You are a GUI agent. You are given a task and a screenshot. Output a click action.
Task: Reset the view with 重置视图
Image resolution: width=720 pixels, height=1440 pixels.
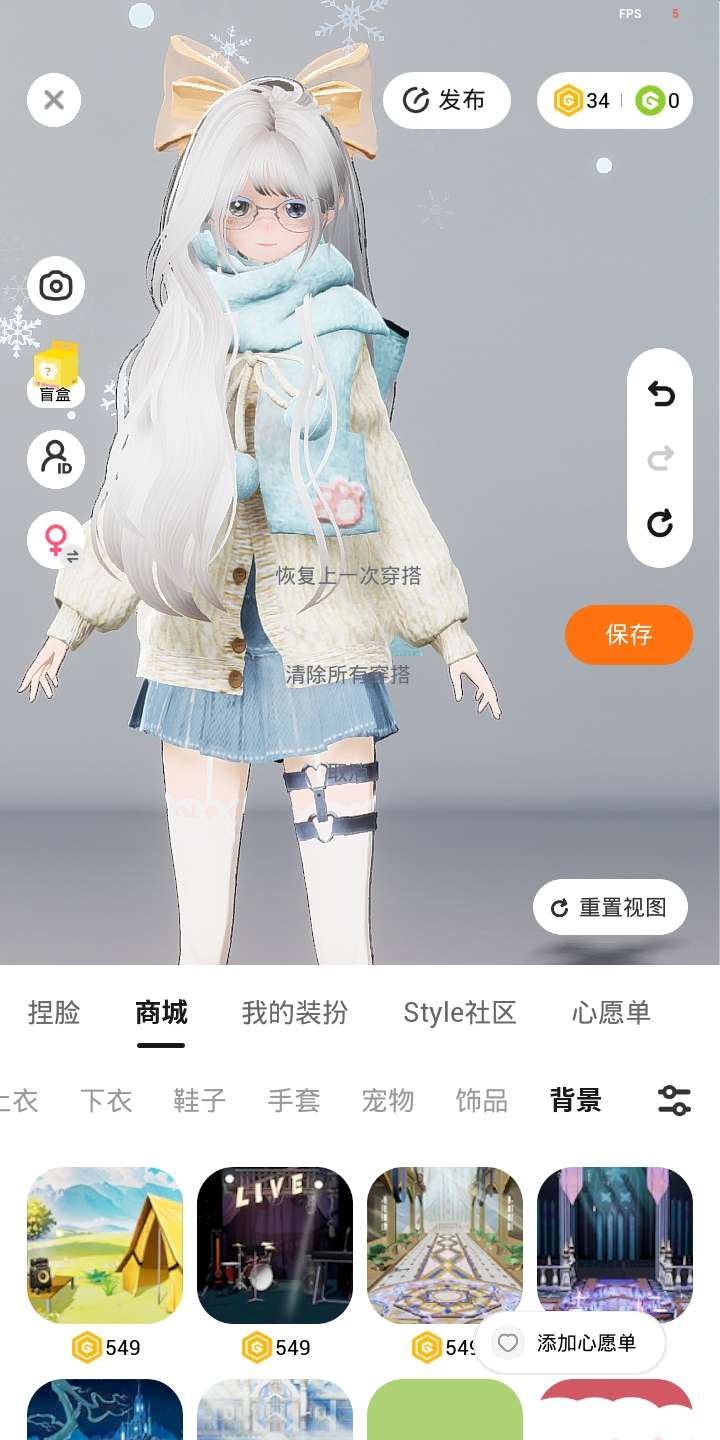[x=610, y=907]
